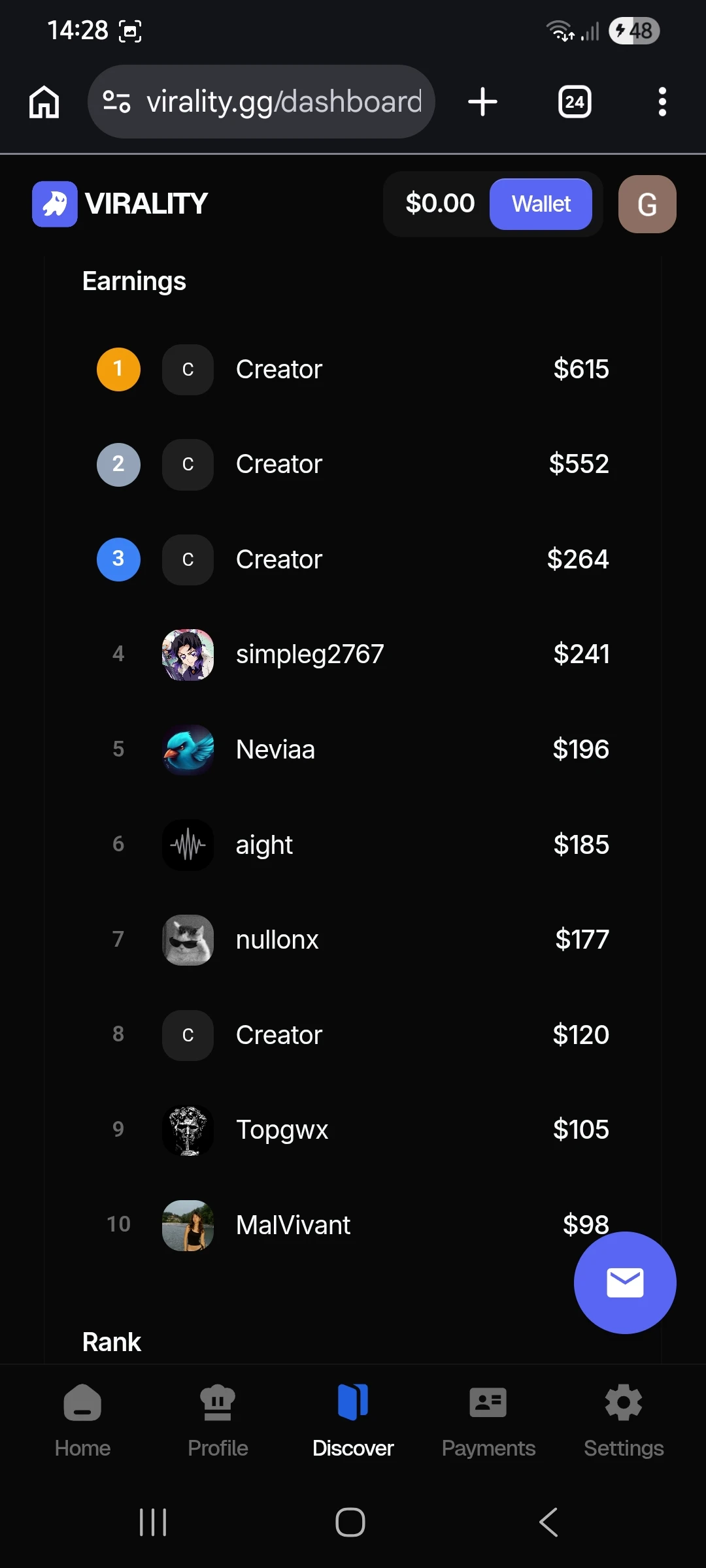
Task: Select the Home icon in bottom navigation
Action: (x=82, y=1402)
